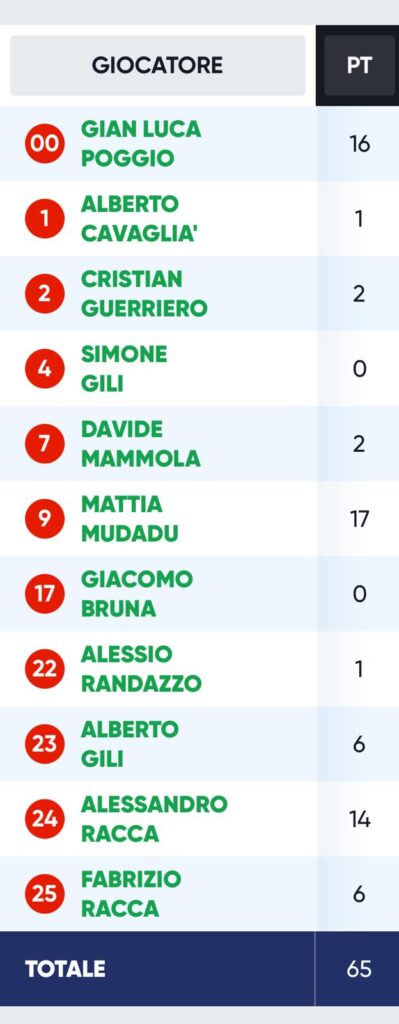
Task: Sort players by the PT column
Action: pyautogui.click(x=359, y=65)
